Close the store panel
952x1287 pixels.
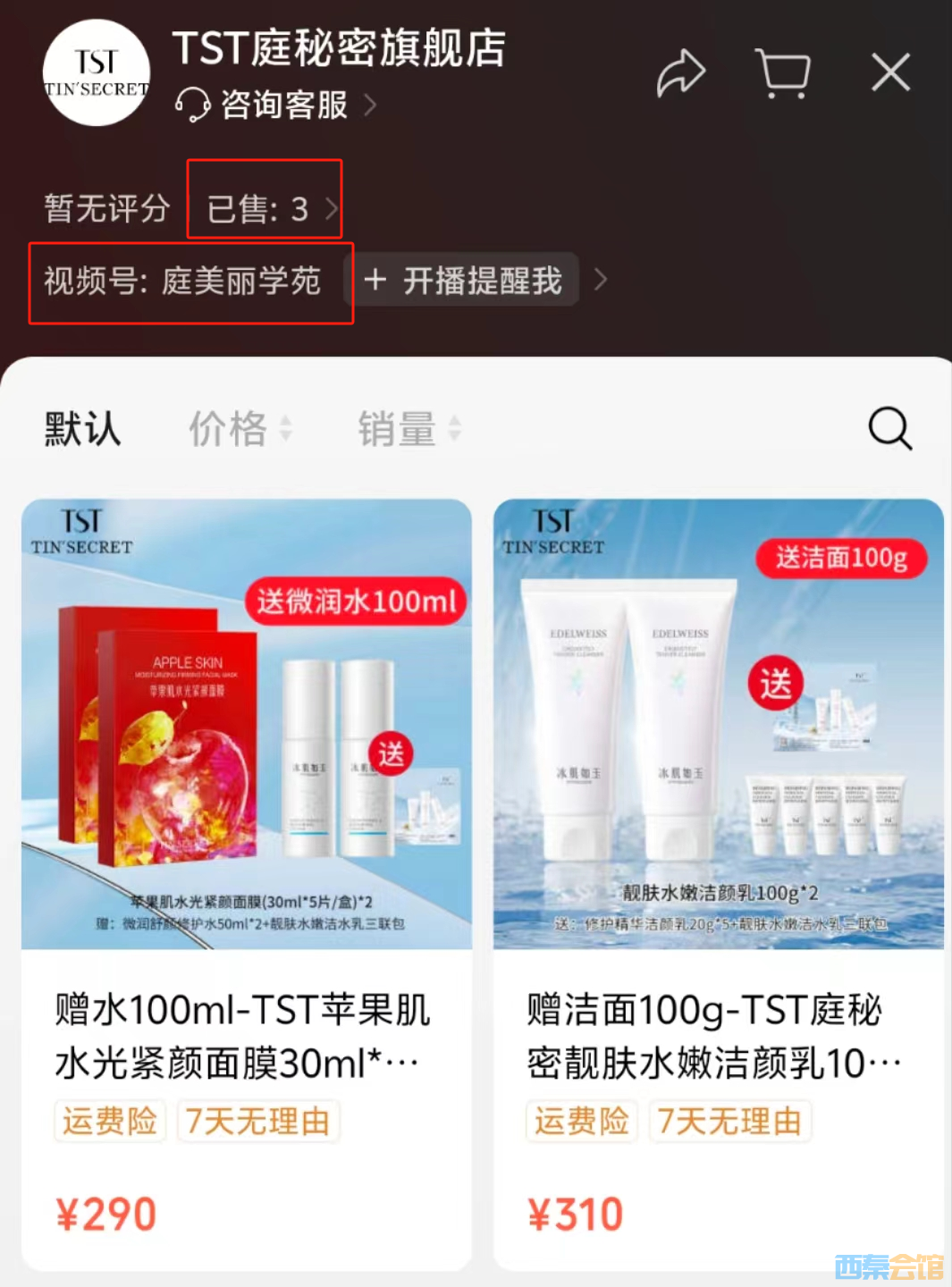[890, 72]
